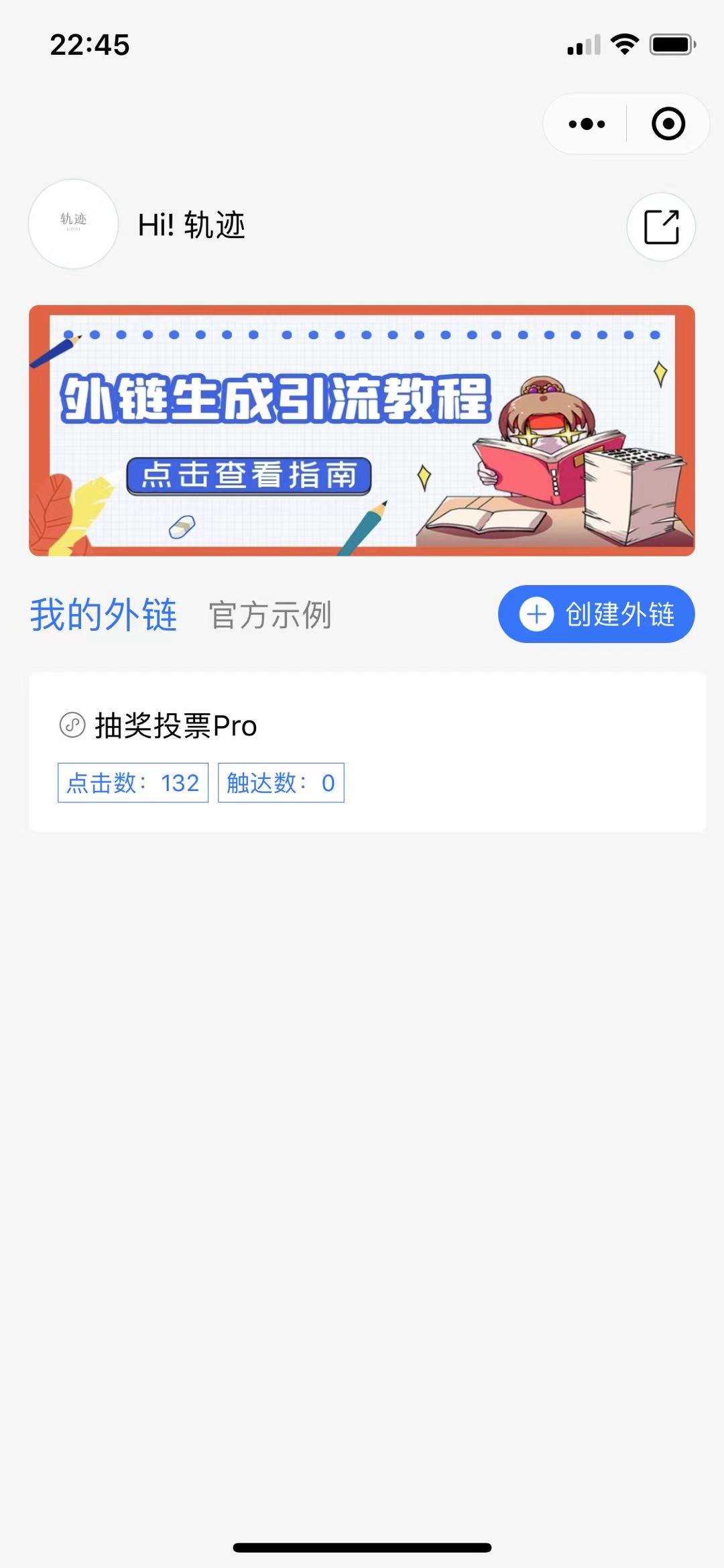This screenshot has height=1568, width=724.
Task: Open the 外链生成引流教程 banner
Action: tap(362, 430)
